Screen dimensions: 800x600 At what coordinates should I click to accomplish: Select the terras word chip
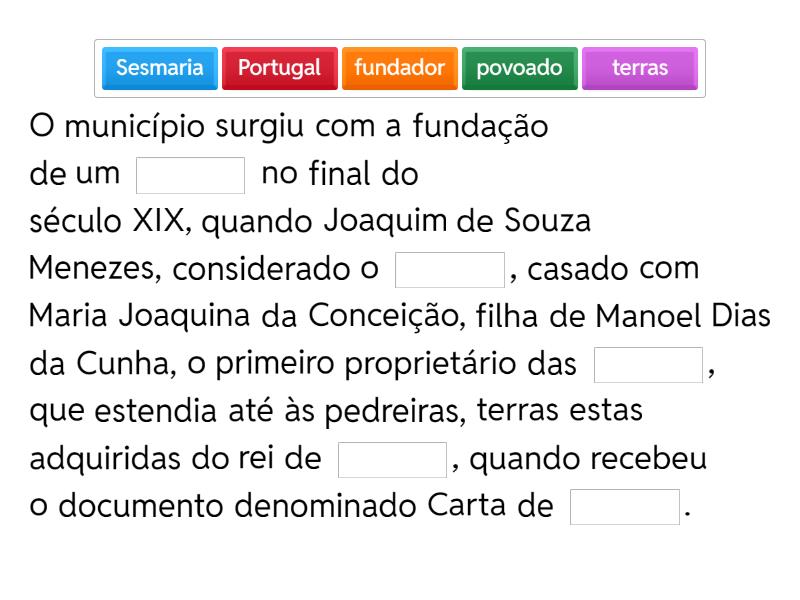639,68
